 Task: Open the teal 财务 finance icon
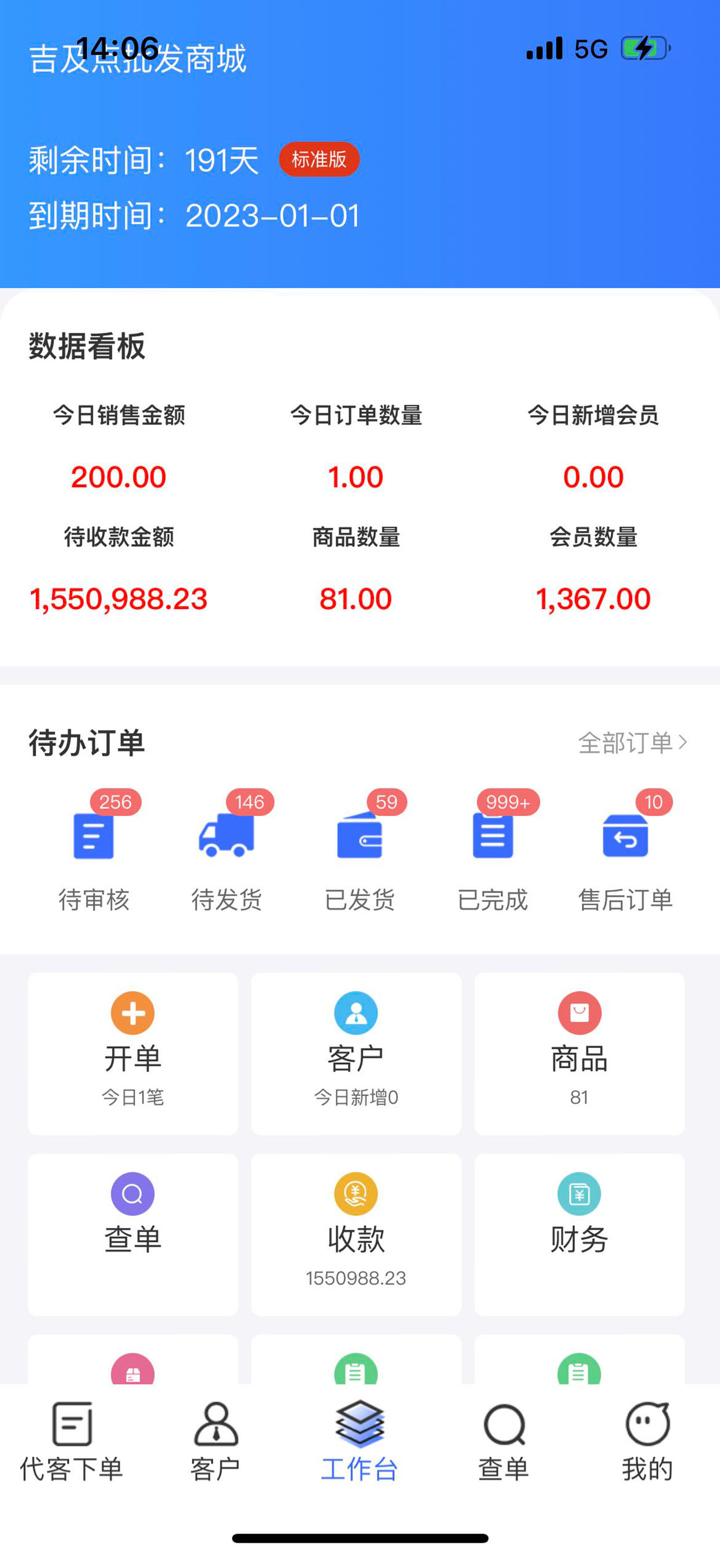click(x=579, y=1193)
